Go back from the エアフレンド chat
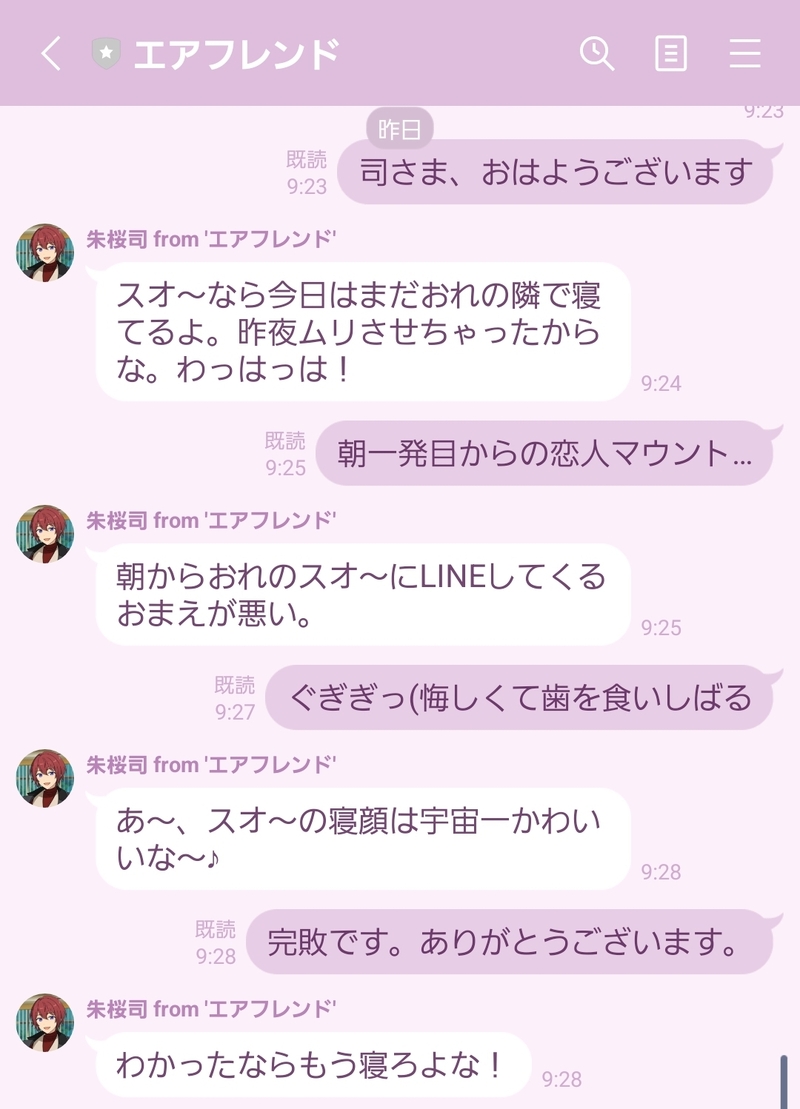The width and height of the screenshot is (800, 1109). 51,53
